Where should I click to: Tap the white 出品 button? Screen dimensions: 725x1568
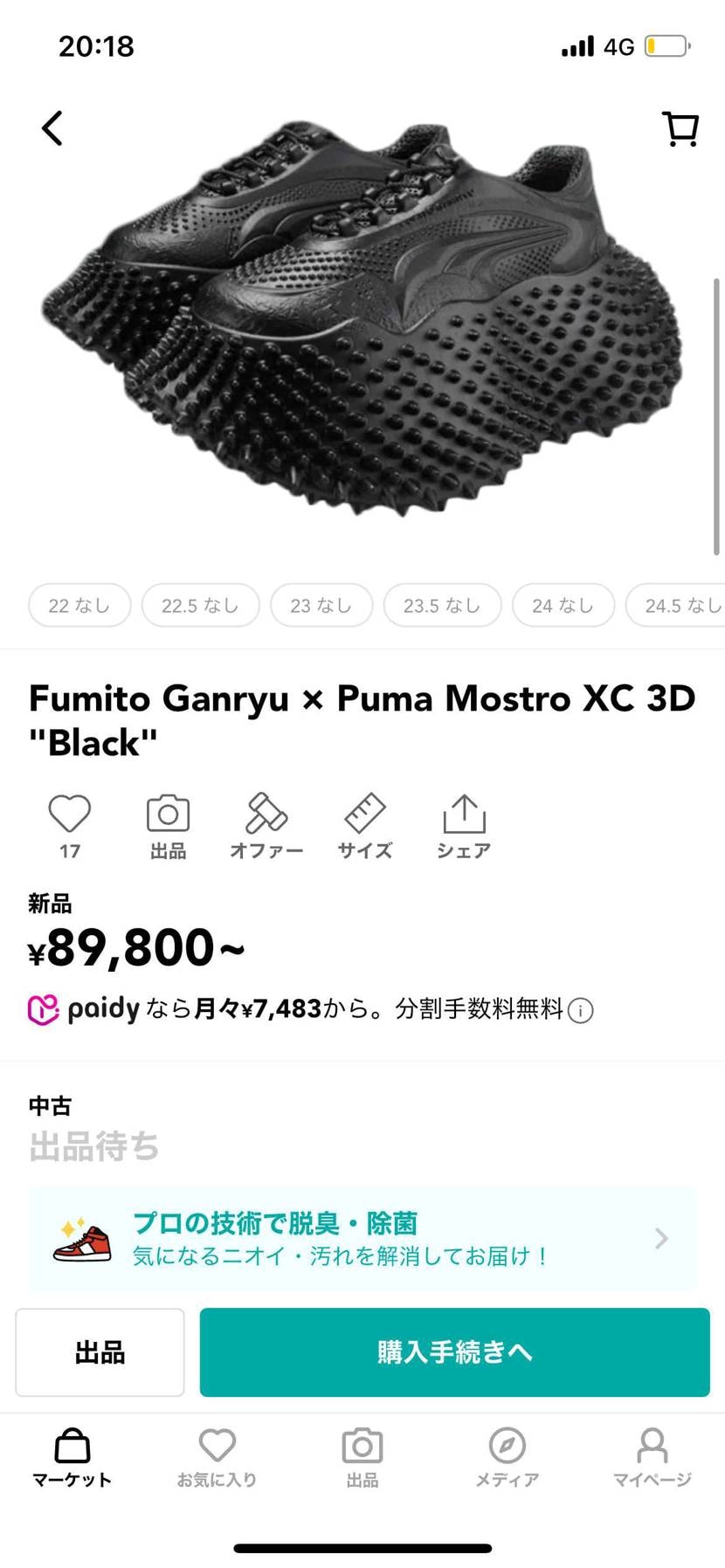click(100, 1352)
